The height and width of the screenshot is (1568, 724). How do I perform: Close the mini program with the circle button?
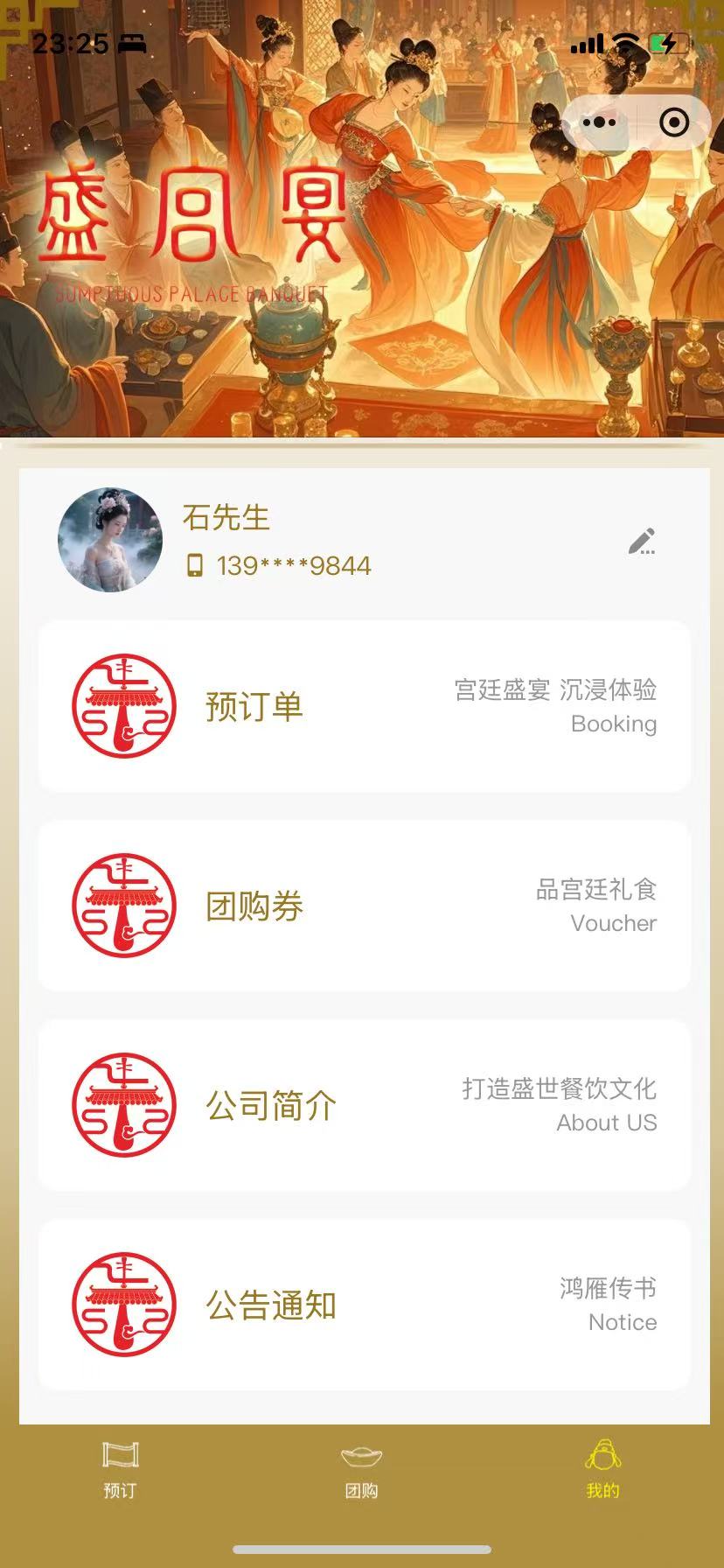674,122
